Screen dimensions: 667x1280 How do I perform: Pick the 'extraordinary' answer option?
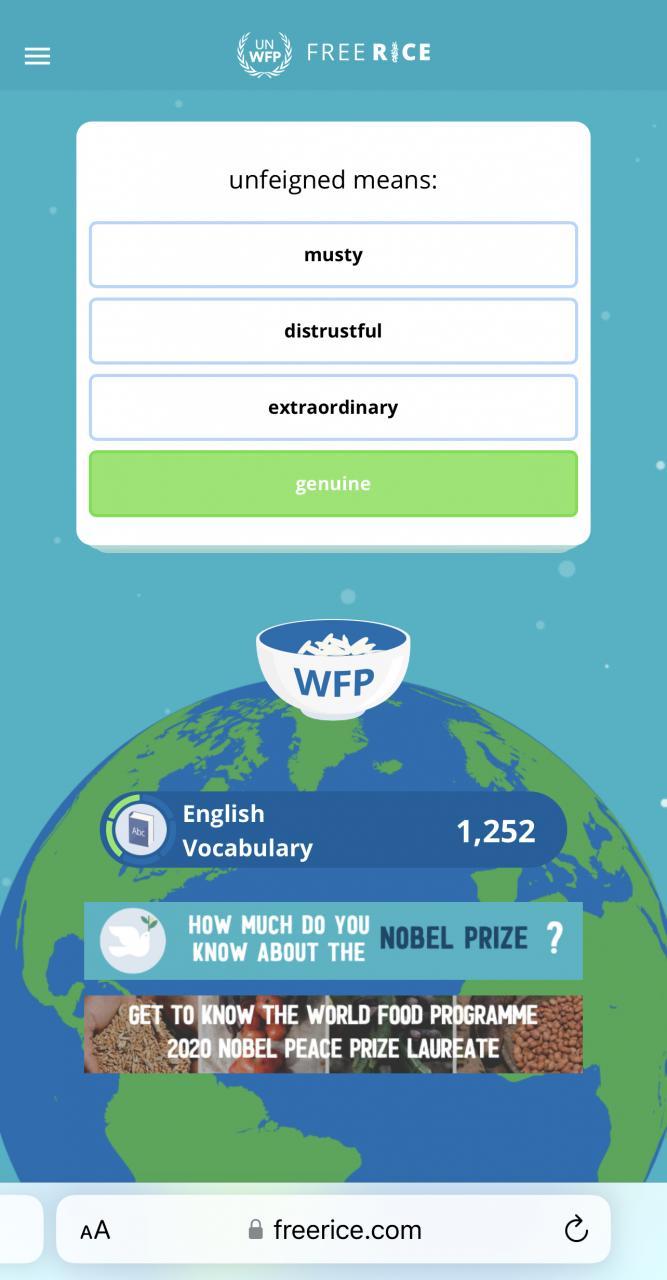point(333,407)
